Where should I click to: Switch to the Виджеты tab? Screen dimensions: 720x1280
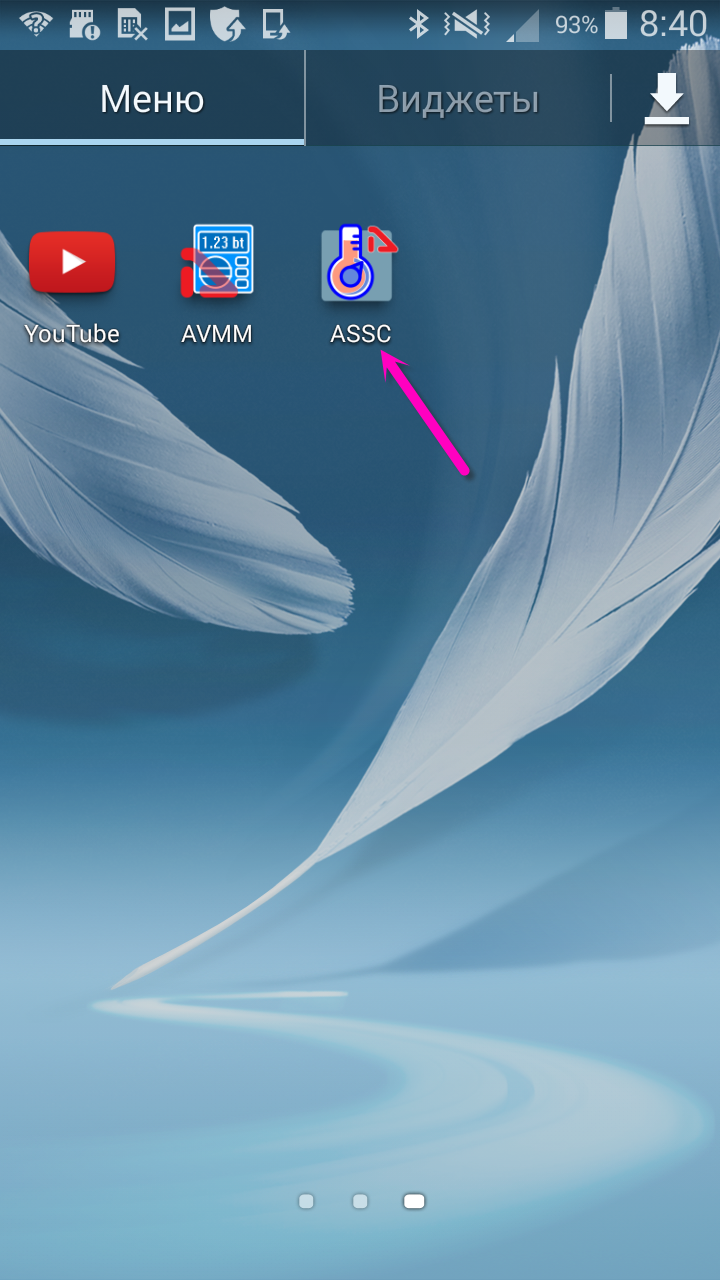pos(458,100)
